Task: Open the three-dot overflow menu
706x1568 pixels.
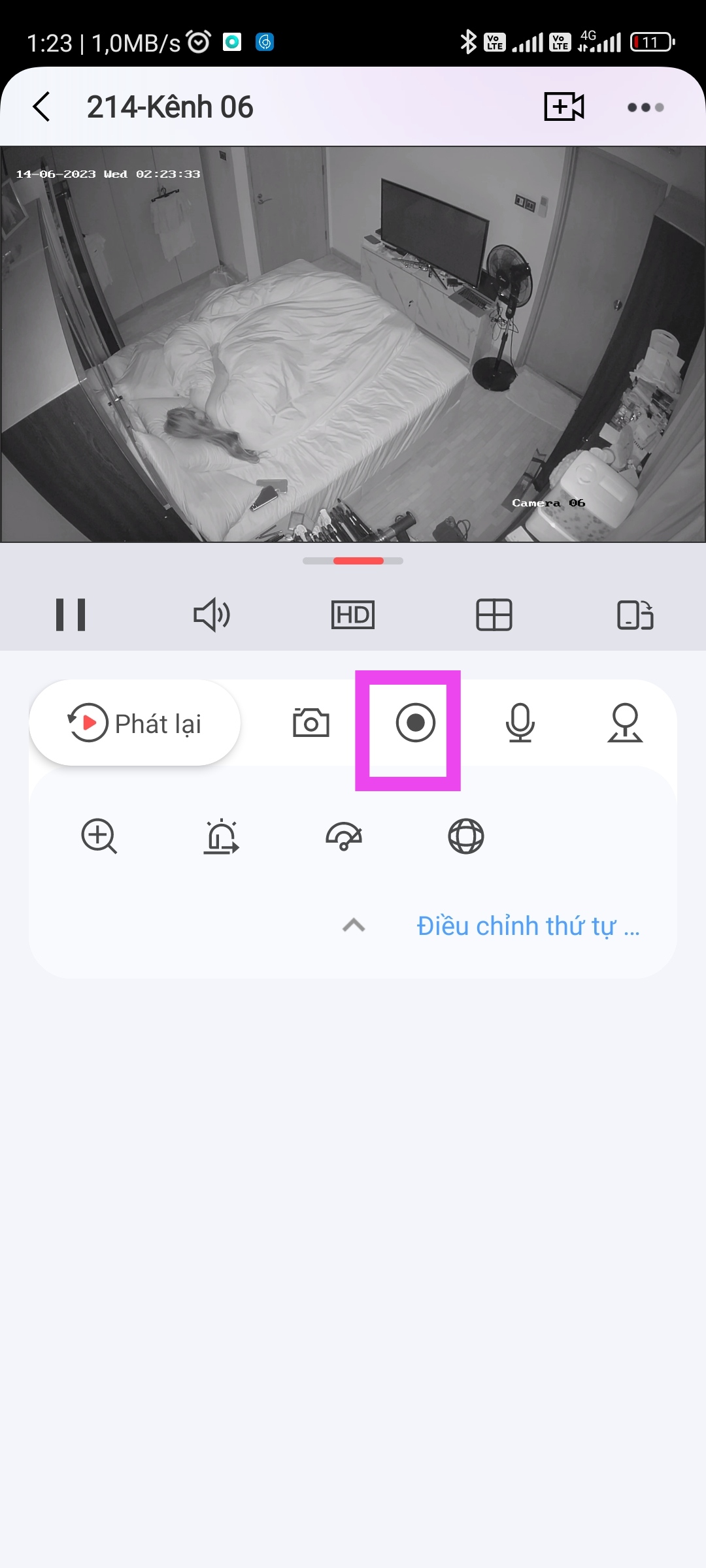Action: (x=645, y=107)
